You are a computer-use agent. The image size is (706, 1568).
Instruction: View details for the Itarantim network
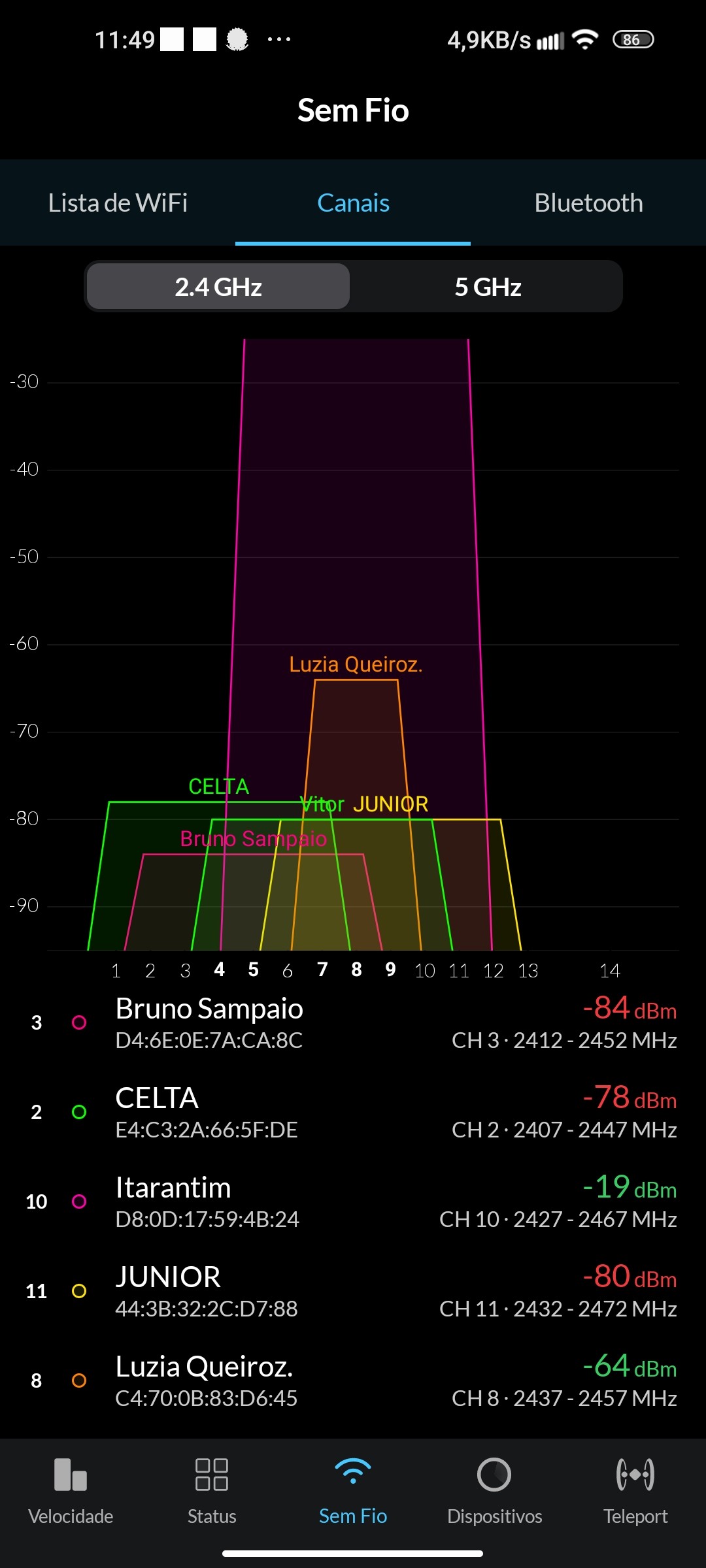click(x=353, y=1202)
